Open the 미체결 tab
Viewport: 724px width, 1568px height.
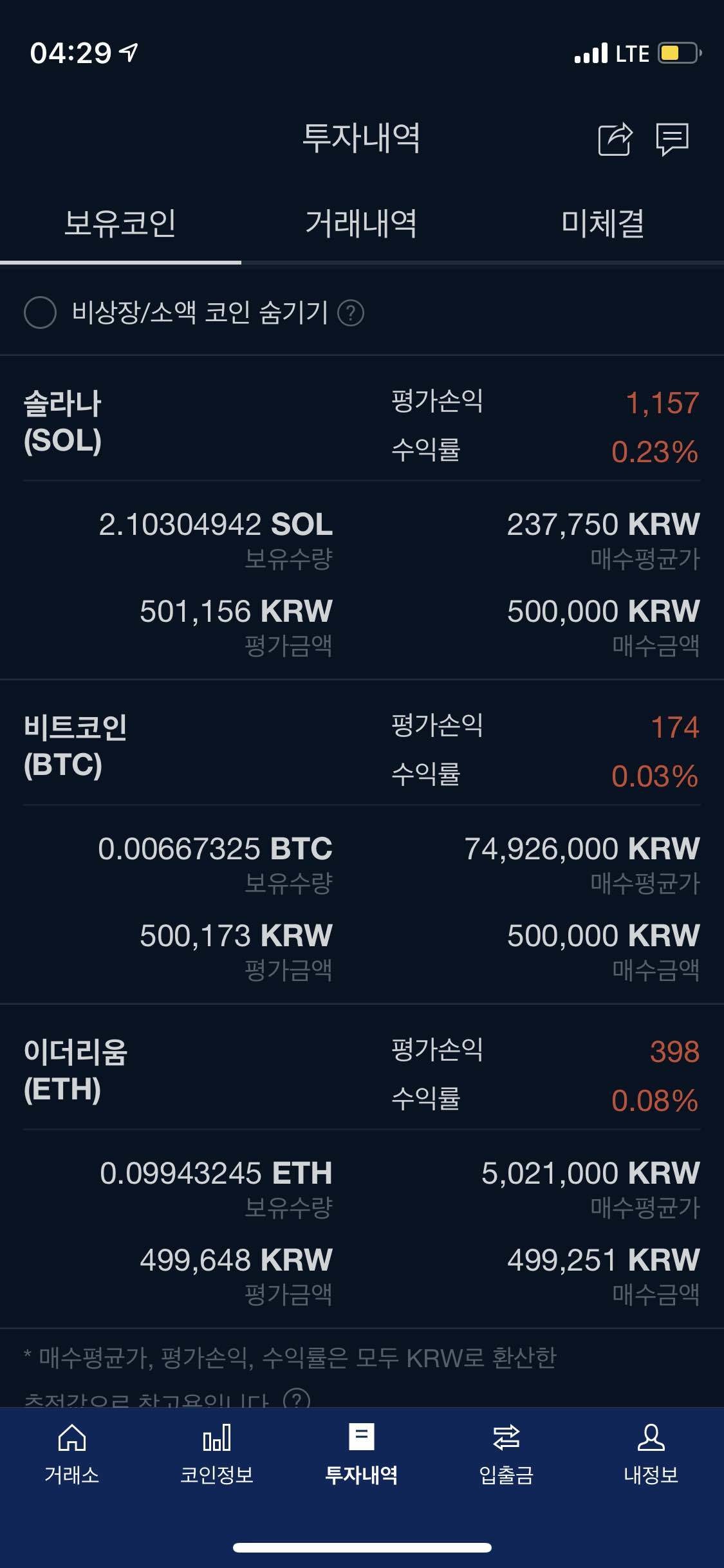click(603, 224)
